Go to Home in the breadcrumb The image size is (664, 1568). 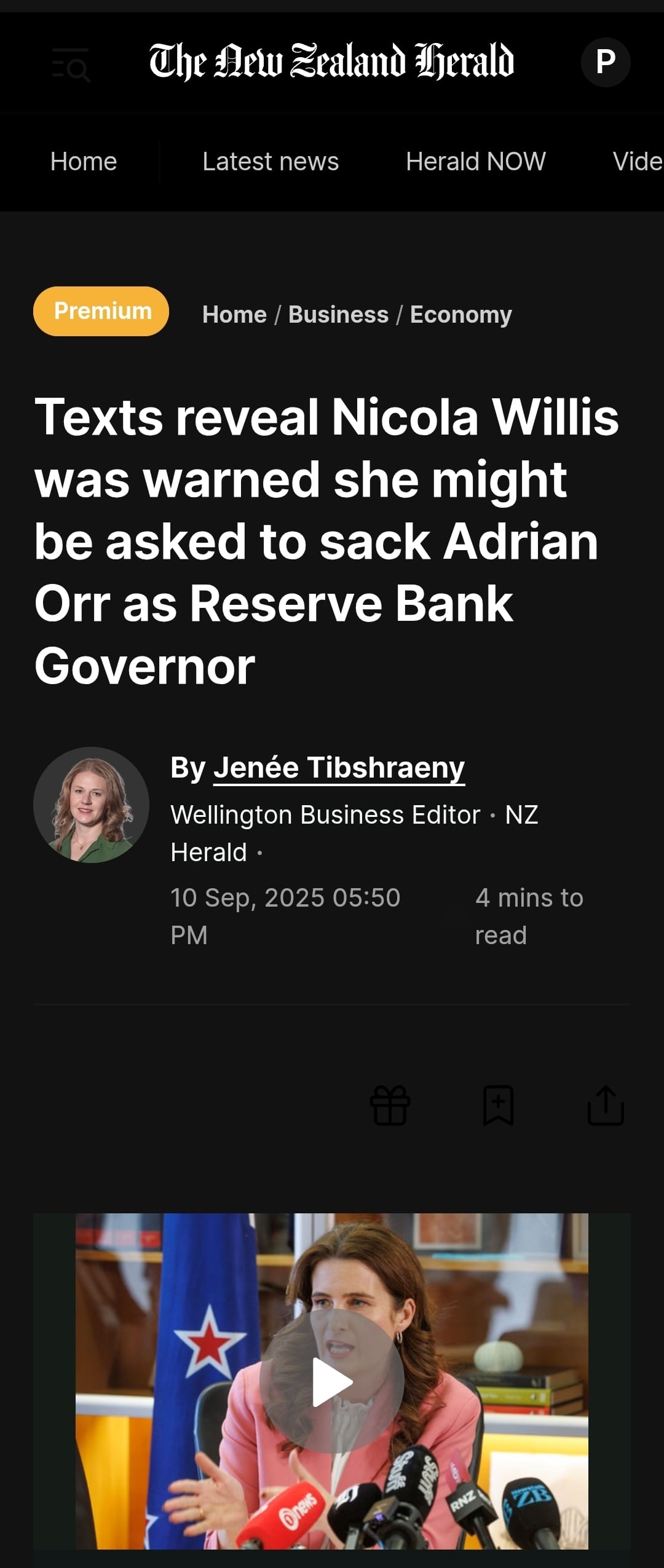pos(234,315)
